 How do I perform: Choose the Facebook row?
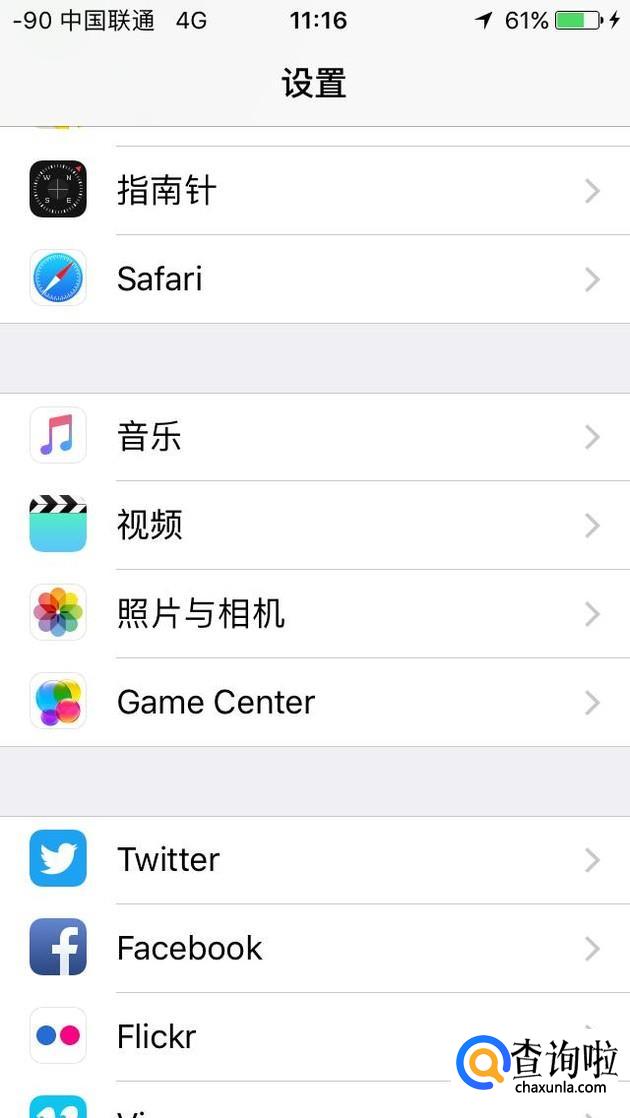315,948
